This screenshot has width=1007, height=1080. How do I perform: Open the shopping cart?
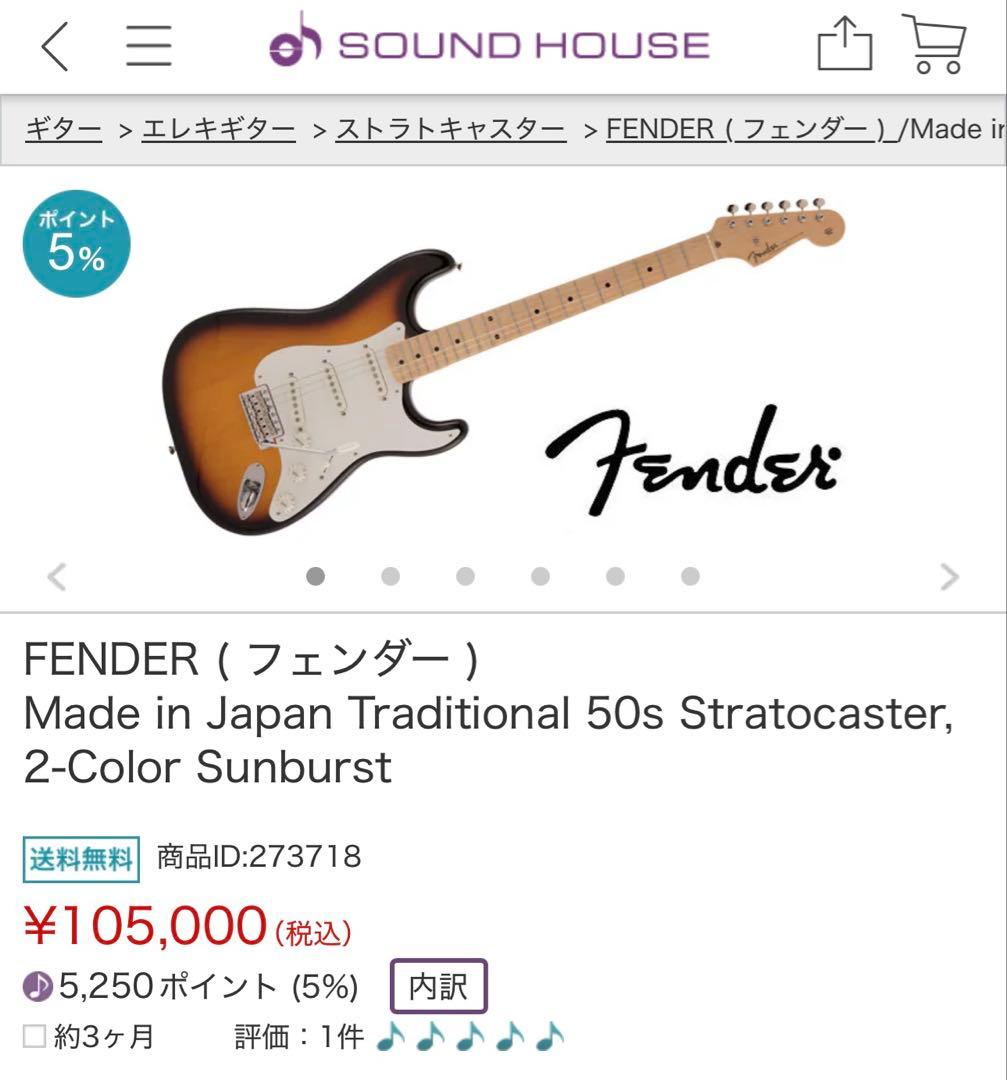pyautogui.click(x=934, y=45)
